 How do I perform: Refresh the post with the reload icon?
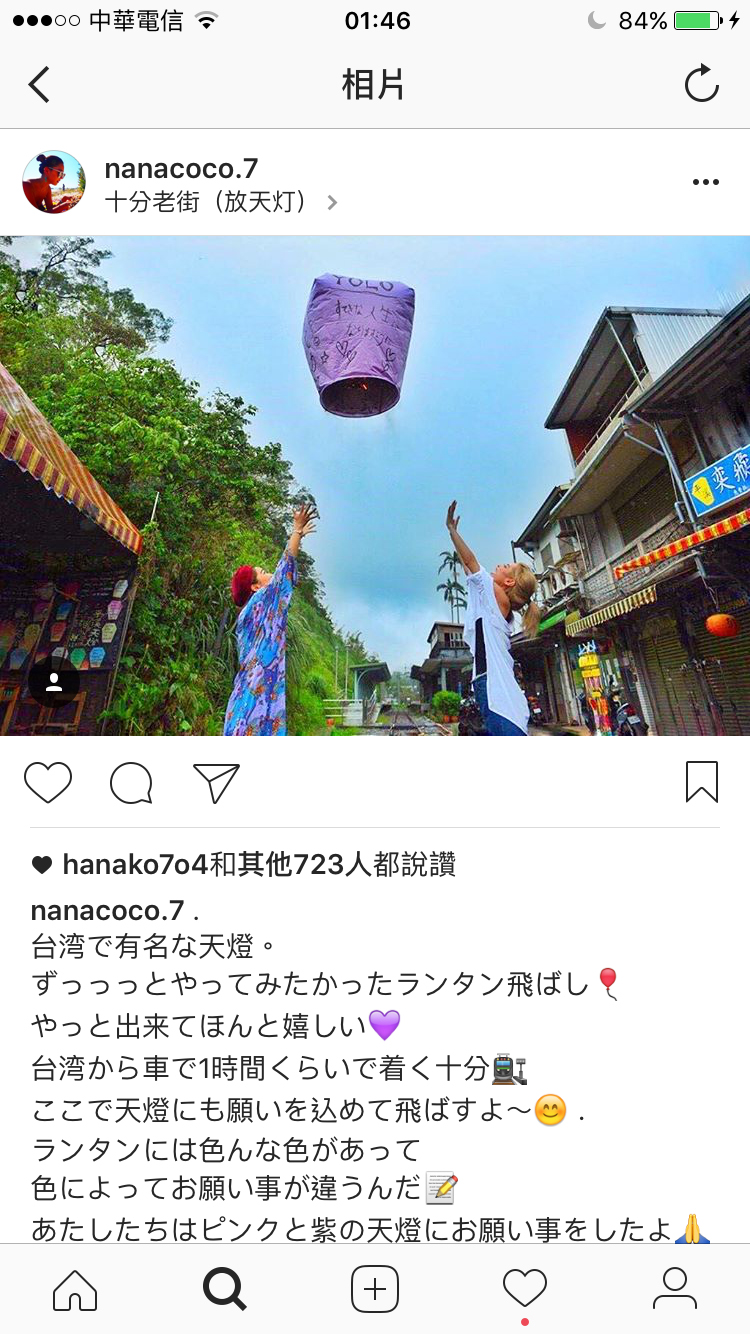701,84
